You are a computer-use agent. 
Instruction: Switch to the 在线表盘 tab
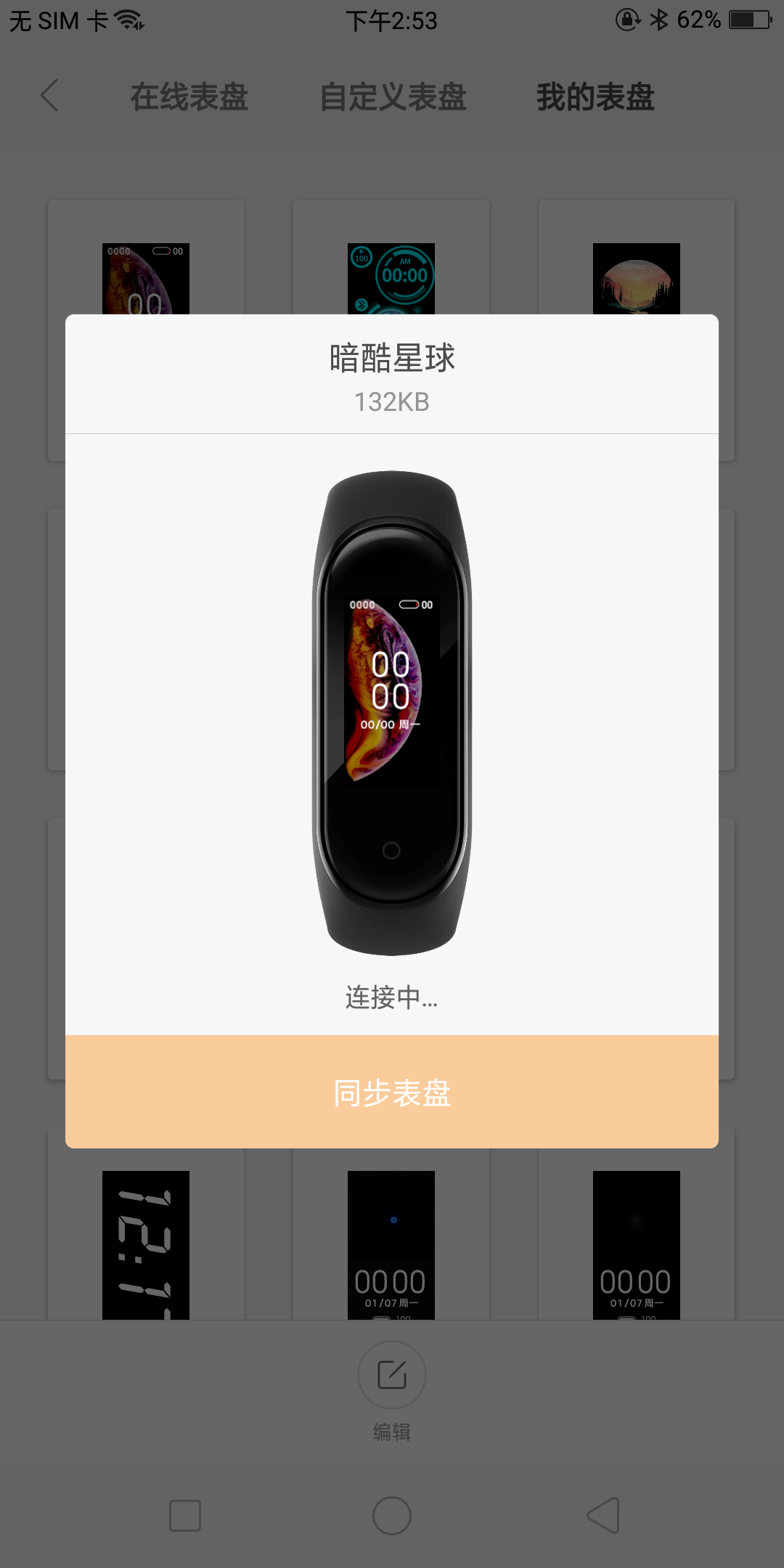[x=189, y=97]
